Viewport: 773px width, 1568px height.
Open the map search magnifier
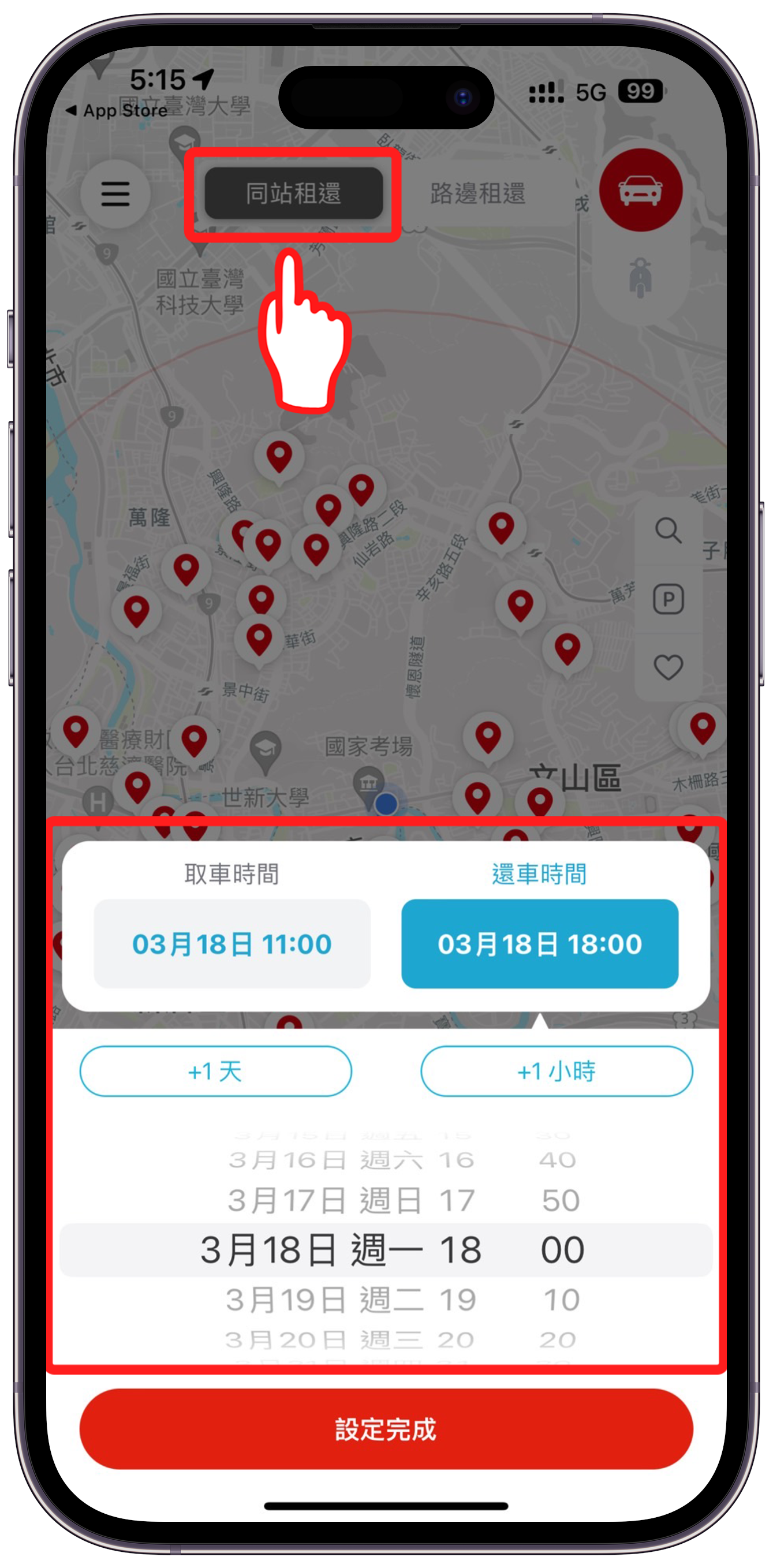668,531
